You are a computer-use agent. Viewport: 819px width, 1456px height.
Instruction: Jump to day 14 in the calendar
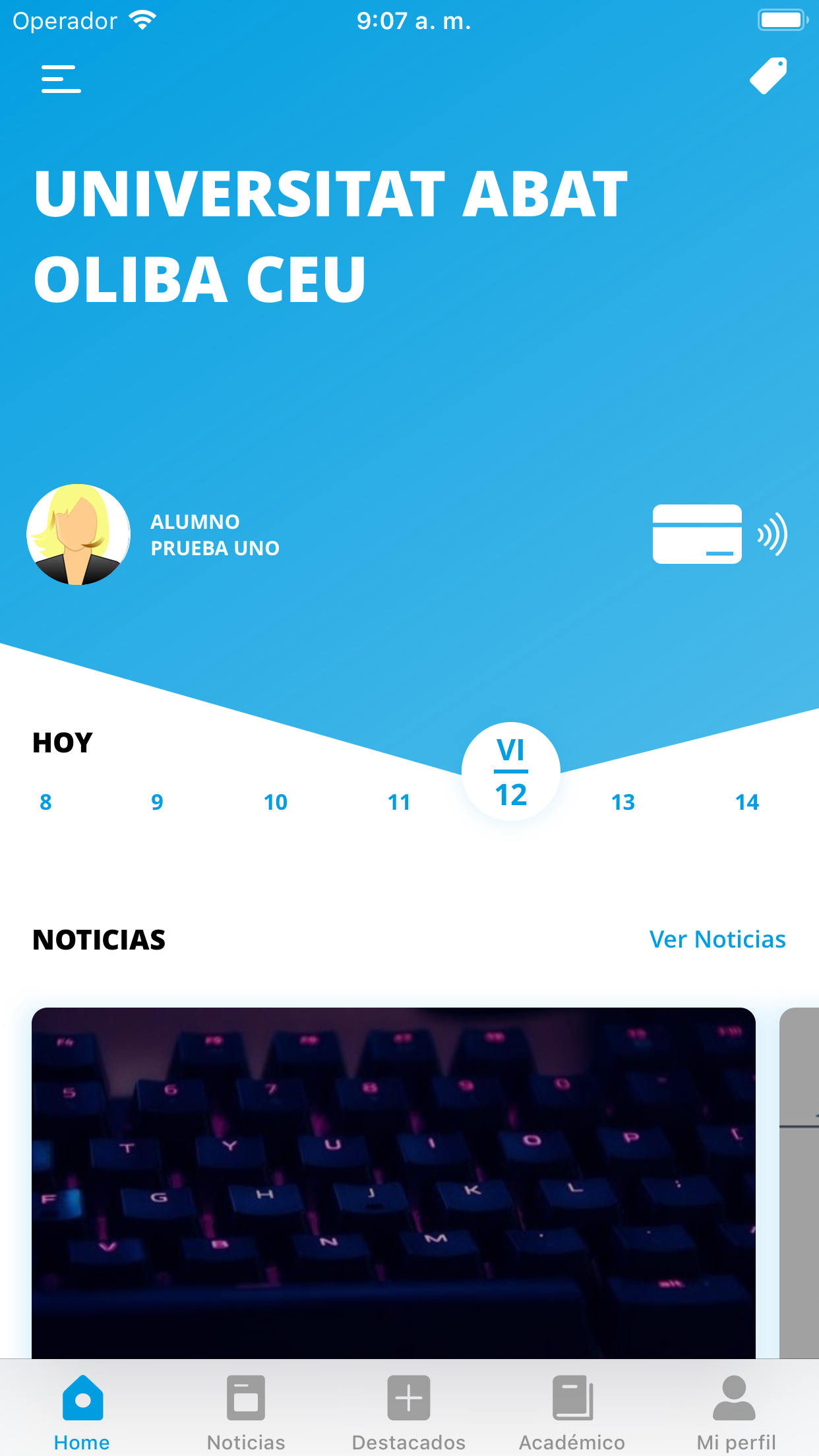click(747, 802)
